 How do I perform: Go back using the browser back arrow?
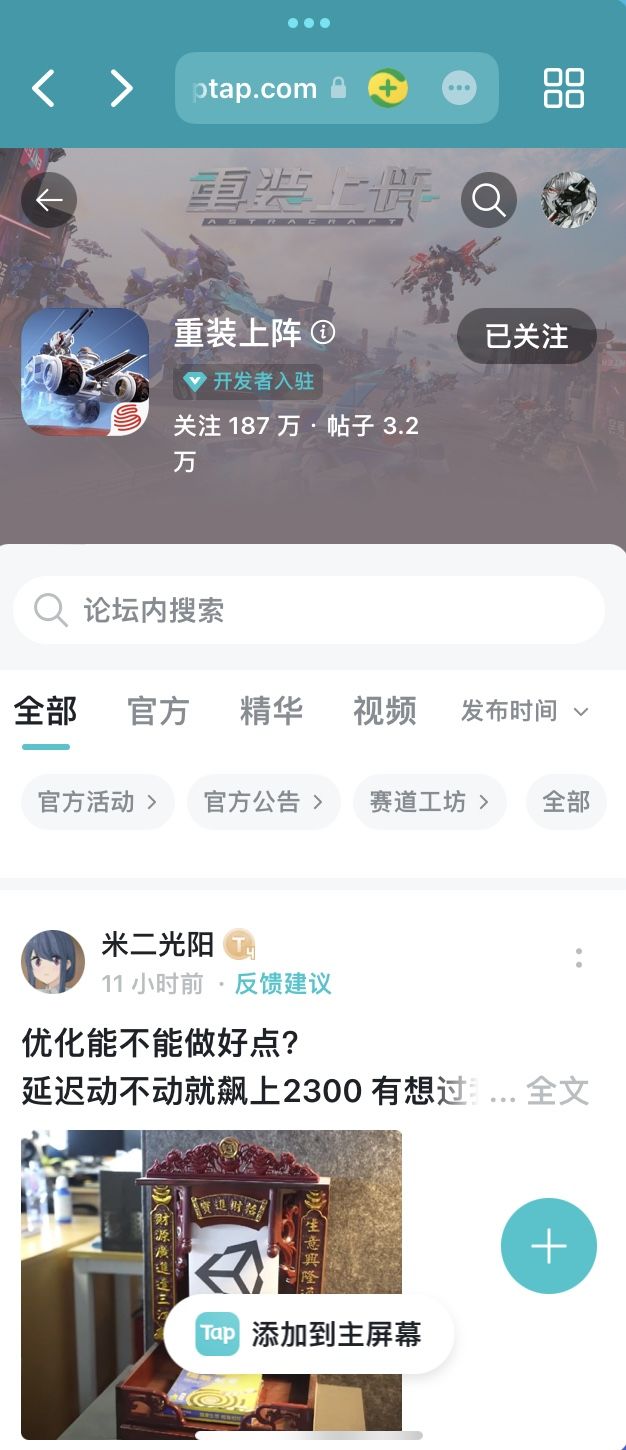(44, 88)
